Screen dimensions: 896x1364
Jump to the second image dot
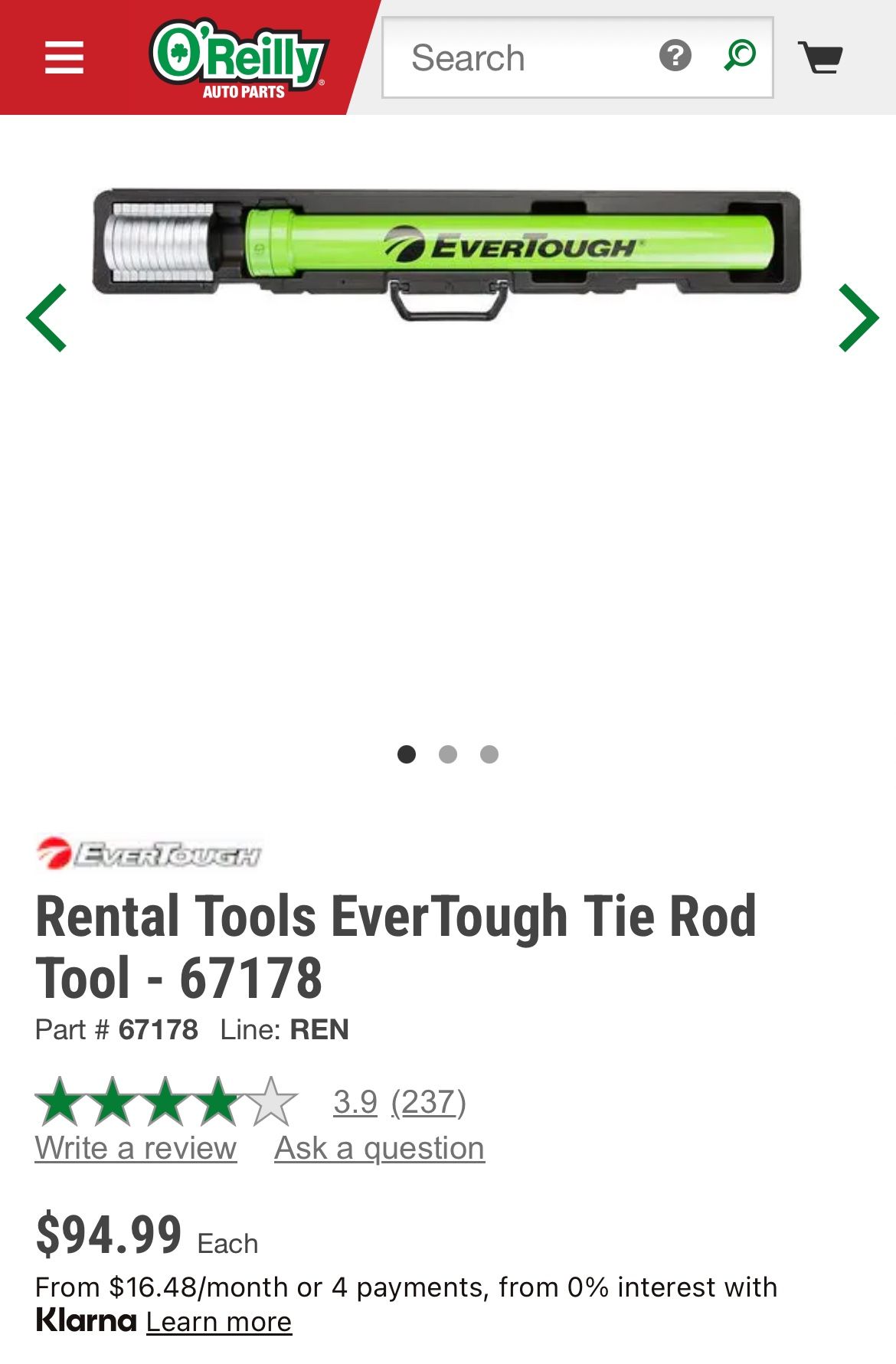point(448,754)
